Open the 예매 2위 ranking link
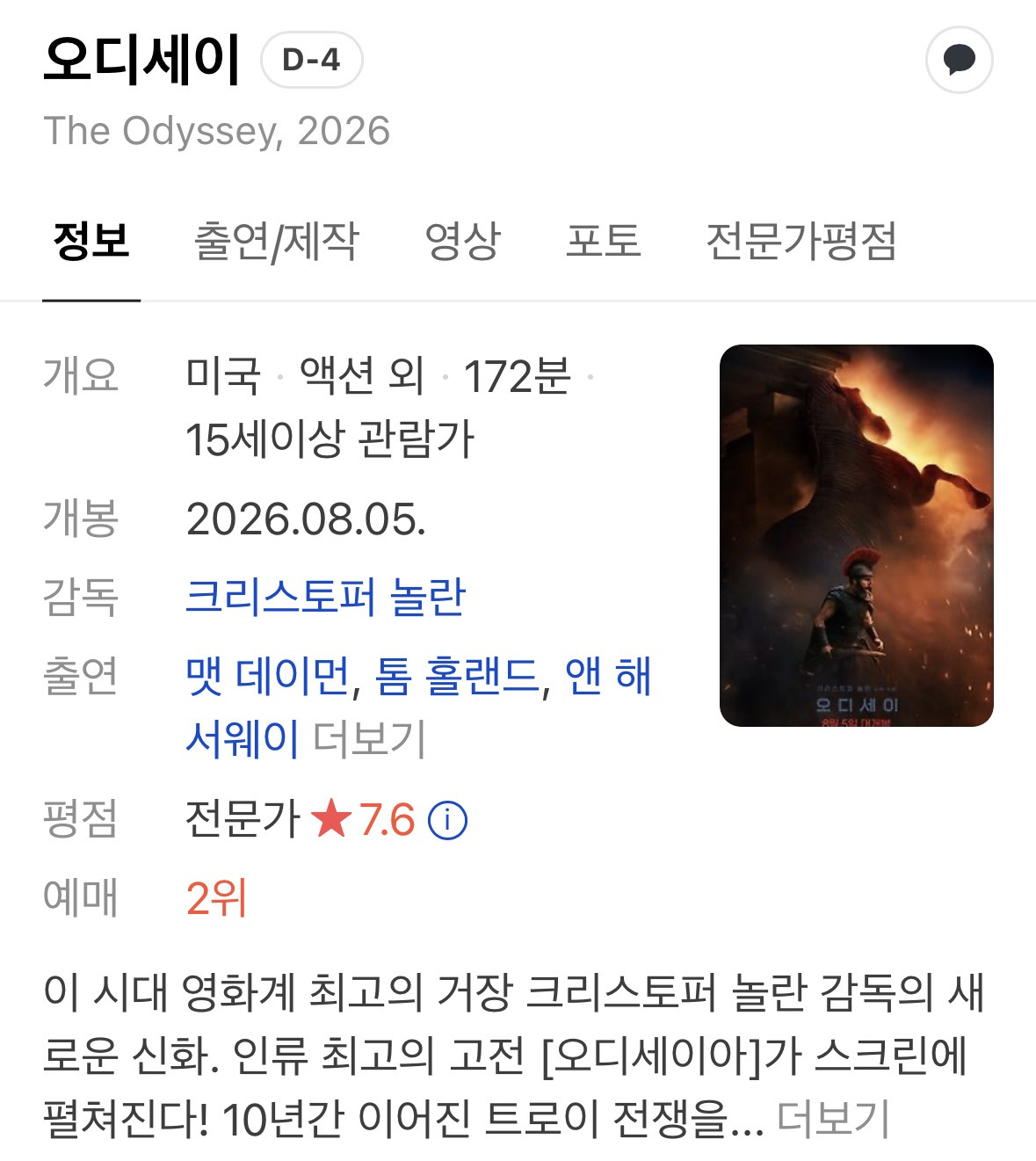Viewport: 1036px width, 1161px height. point(216,898)
